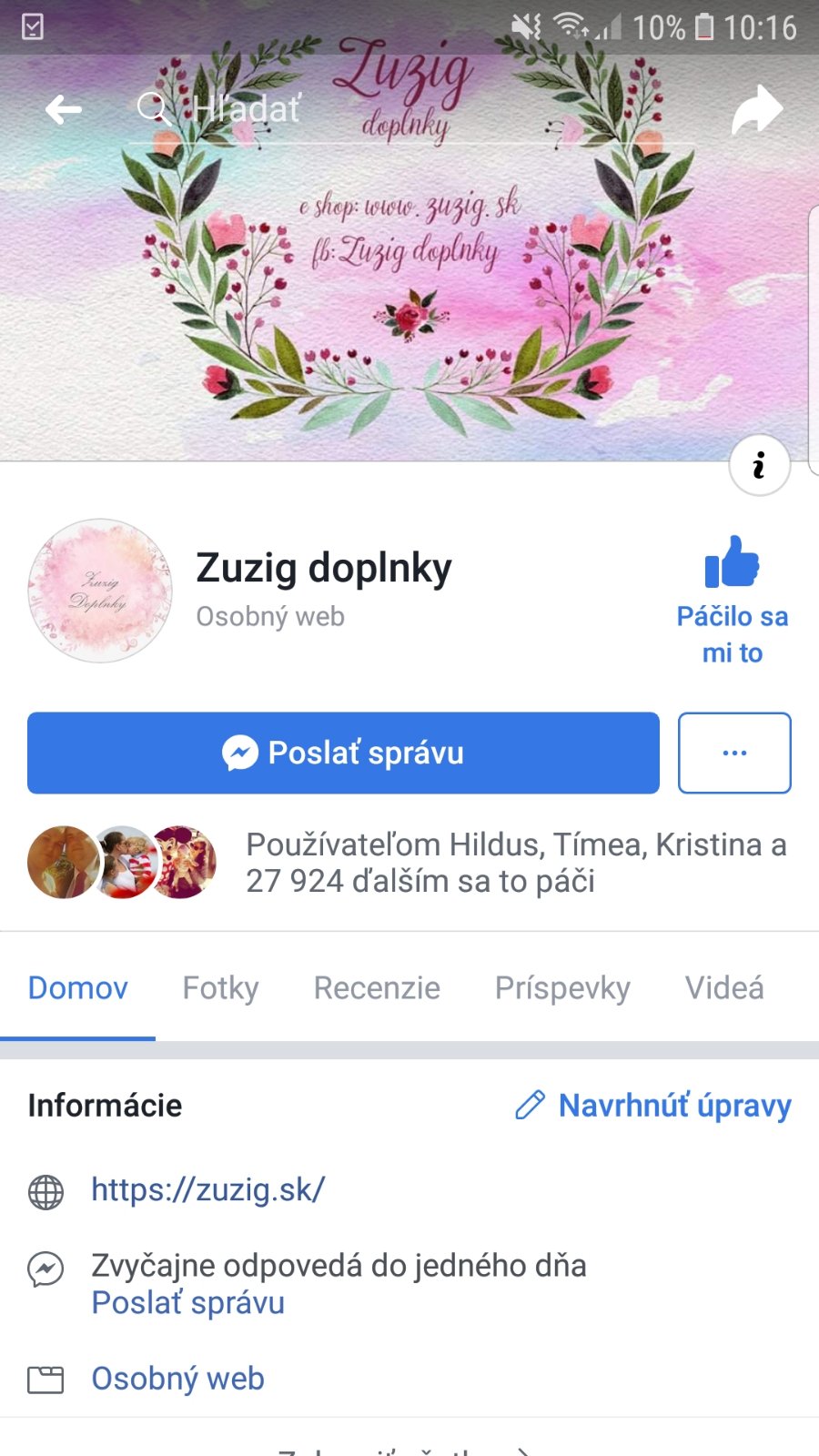Open the Zuzig doplnky profile picture
The height and width of the screenshot is (1456, 819).
tap(100, 591)
